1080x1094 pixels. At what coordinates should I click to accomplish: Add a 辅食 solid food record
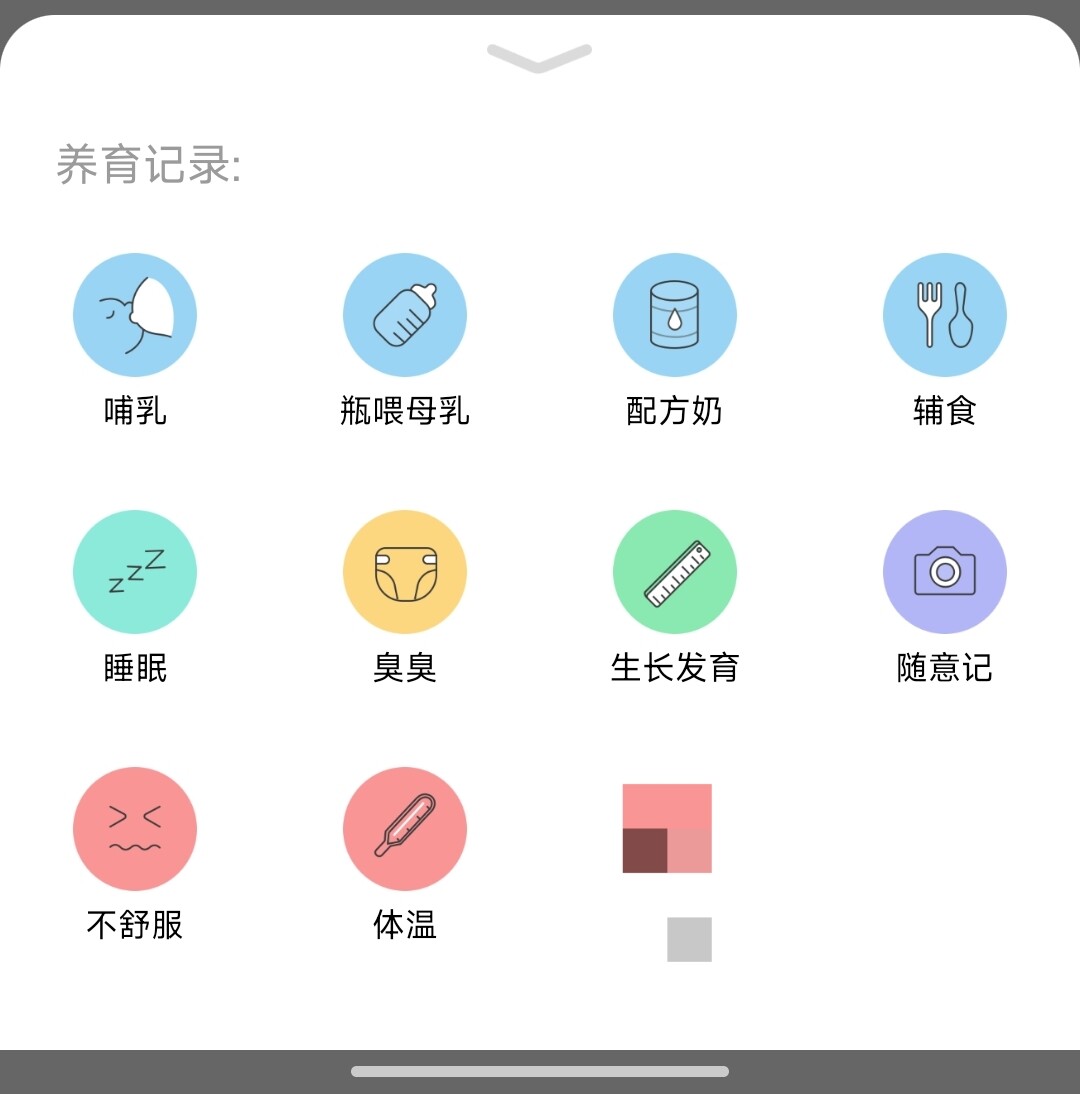tap(945, 315)
